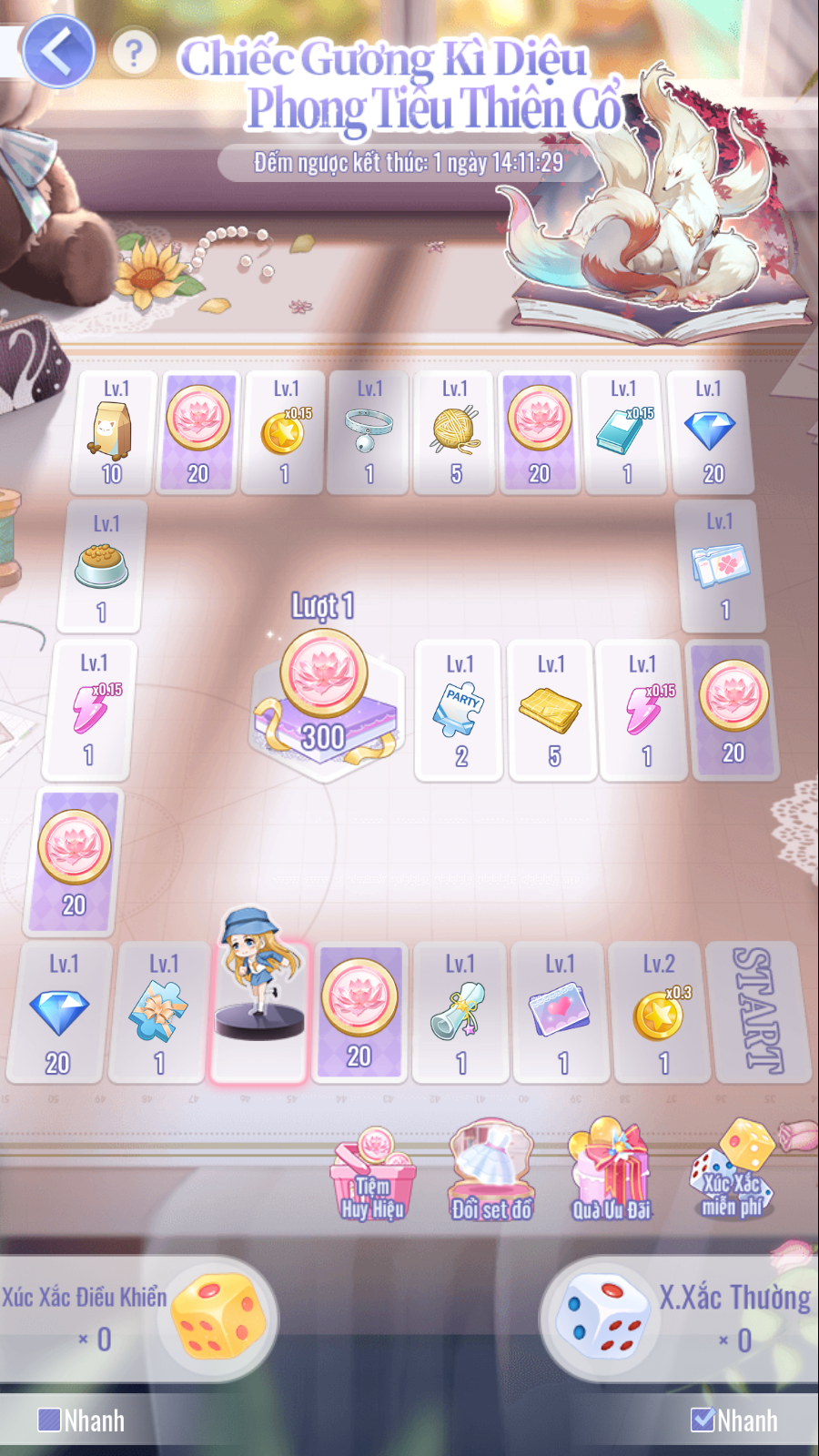The height and width of the screenshot is (1456, 819).
Task: Open the help question mark
Action: [x=134, y=53]
